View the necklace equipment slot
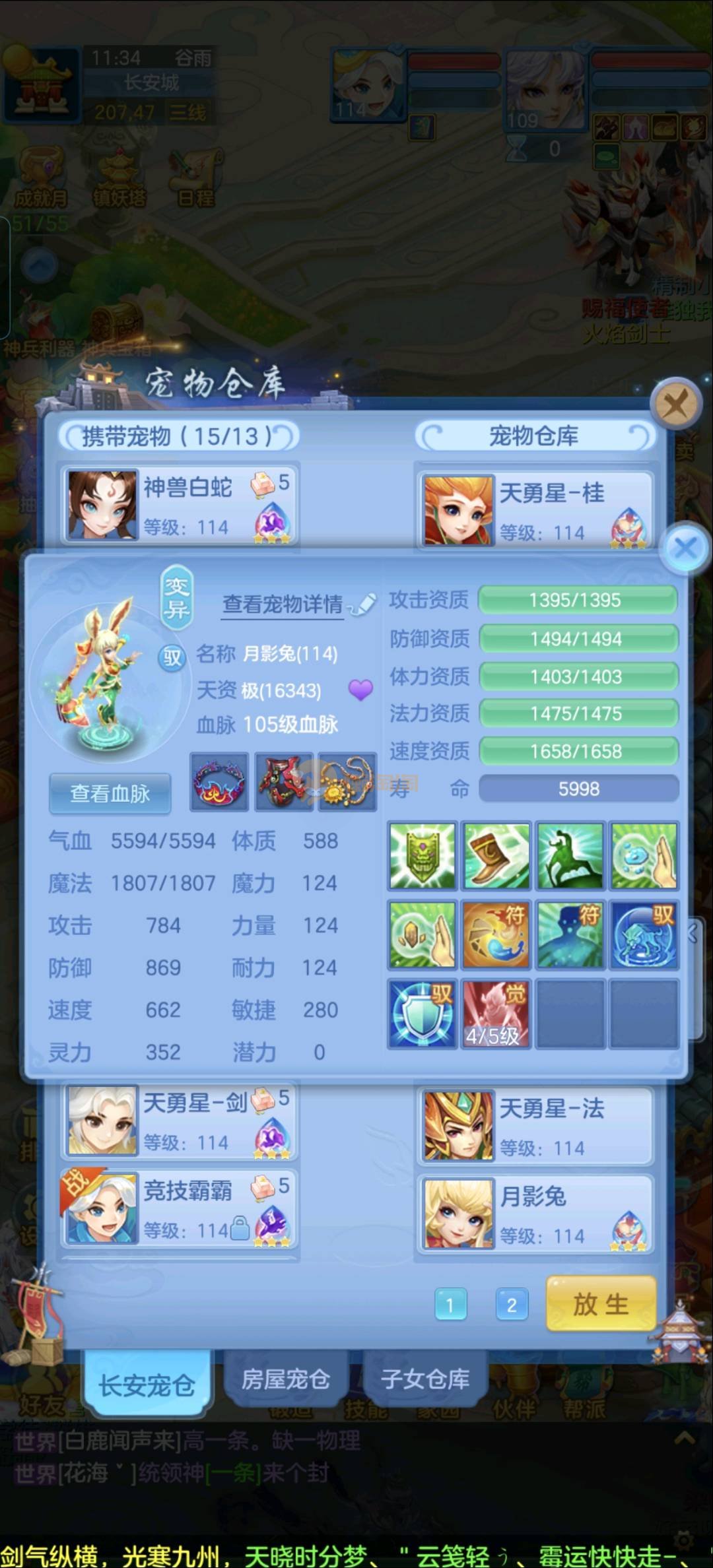This screenshot has width=713, height=1568. [x=347, y=781]
